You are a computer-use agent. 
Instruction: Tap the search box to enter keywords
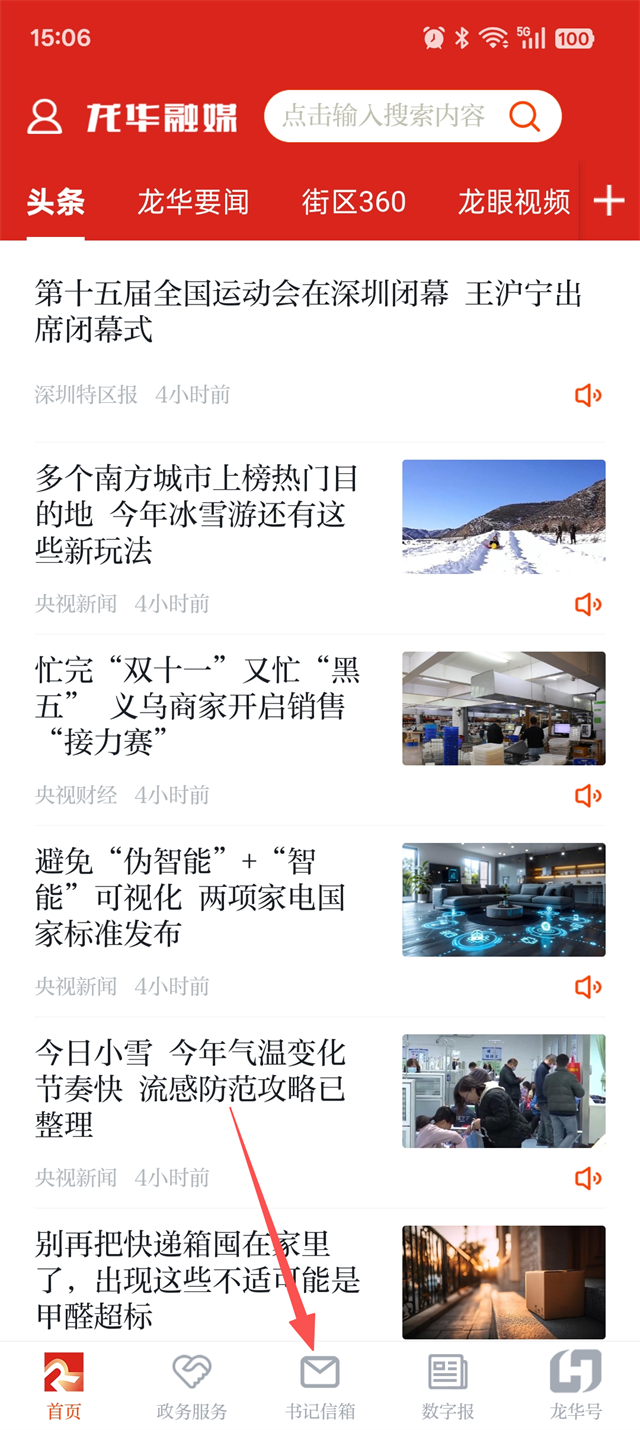(385, 116)
